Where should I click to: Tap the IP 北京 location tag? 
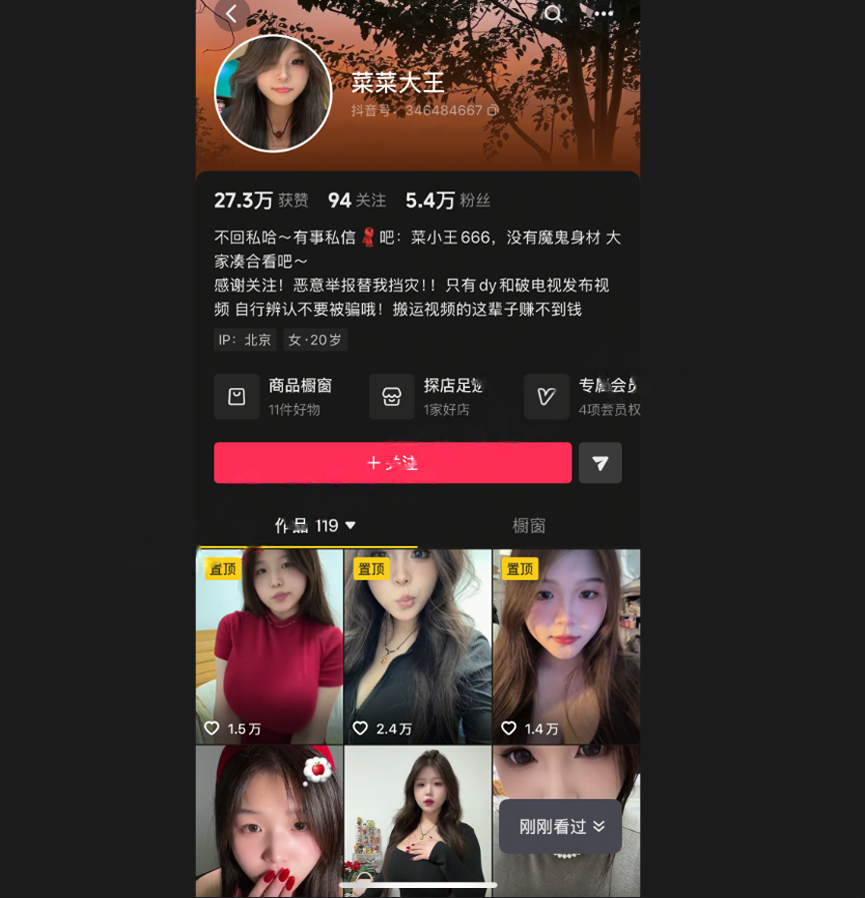coord(242,340)
